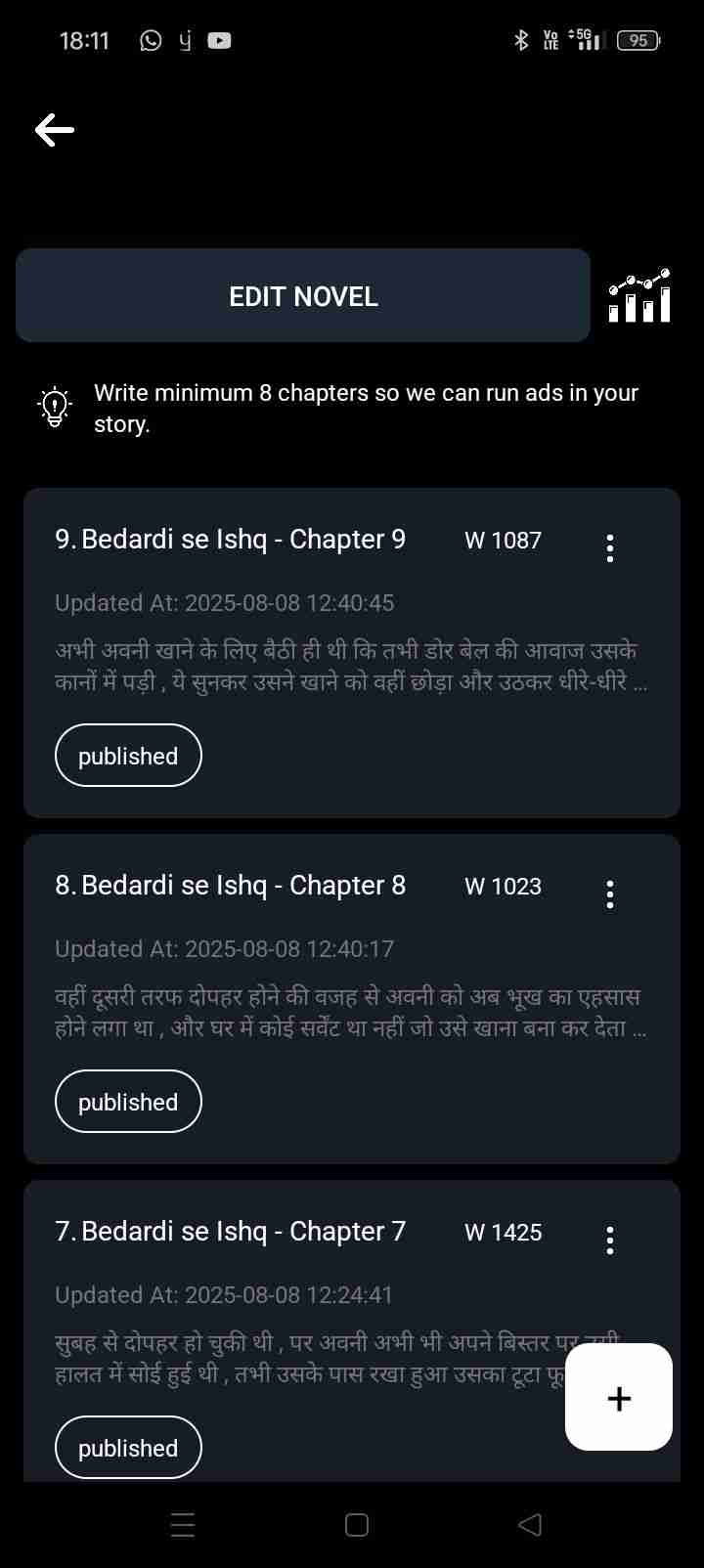
Task: Open more options for Chapter 7
Action: [x=610, y=1240]
